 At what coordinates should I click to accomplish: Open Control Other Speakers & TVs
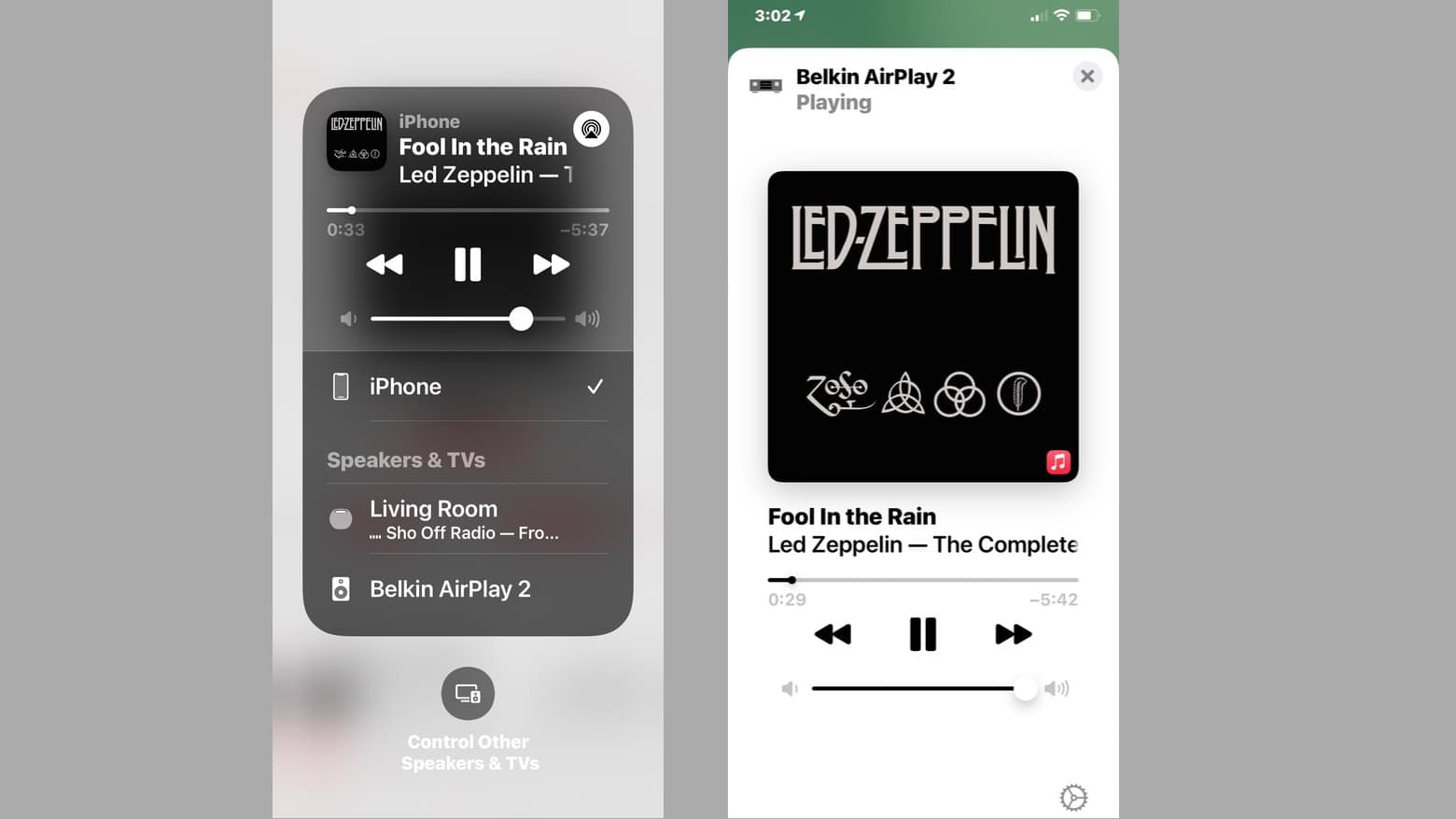coord(468,694)
